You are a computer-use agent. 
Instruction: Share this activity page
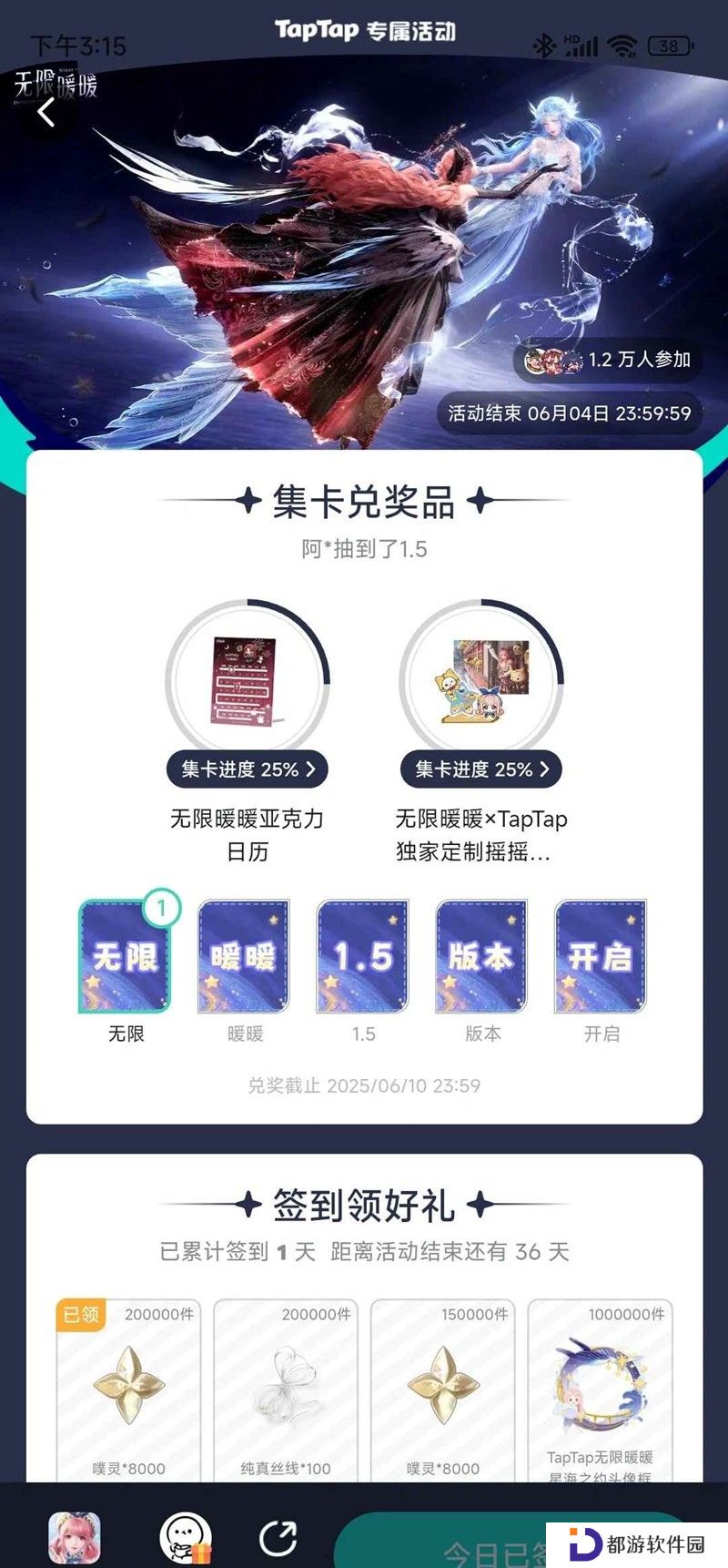(278, 1539)
